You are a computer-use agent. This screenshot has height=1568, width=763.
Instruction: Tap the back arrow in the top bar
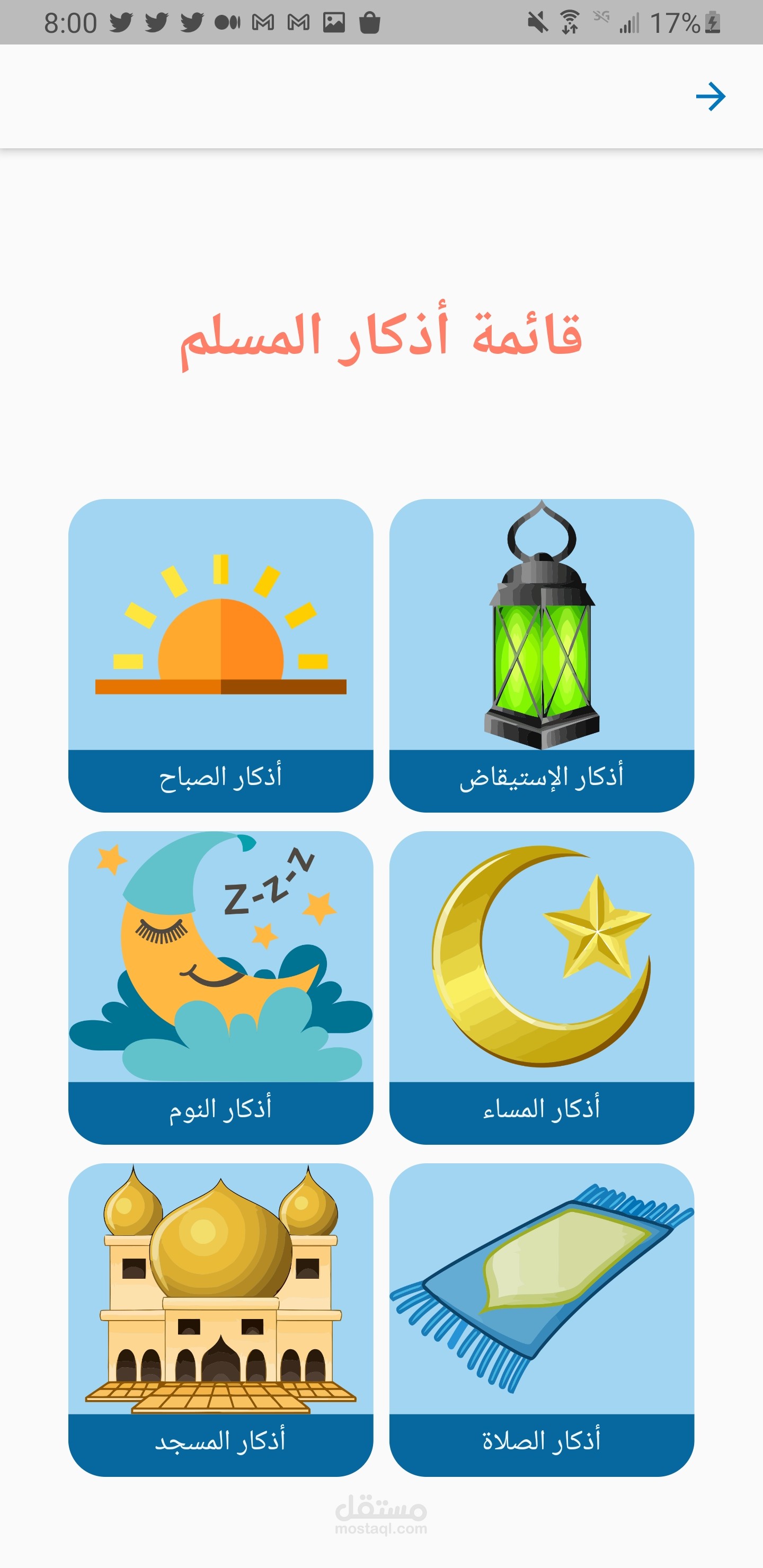pos(710,97)
